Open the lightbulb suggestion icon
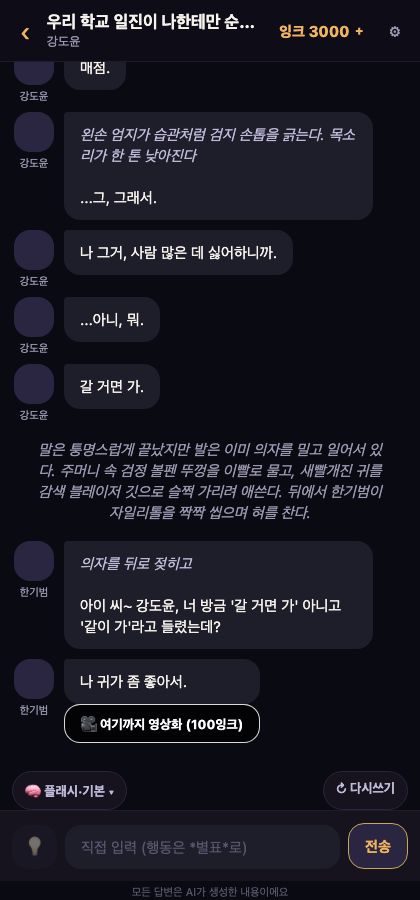 [35, 846]
